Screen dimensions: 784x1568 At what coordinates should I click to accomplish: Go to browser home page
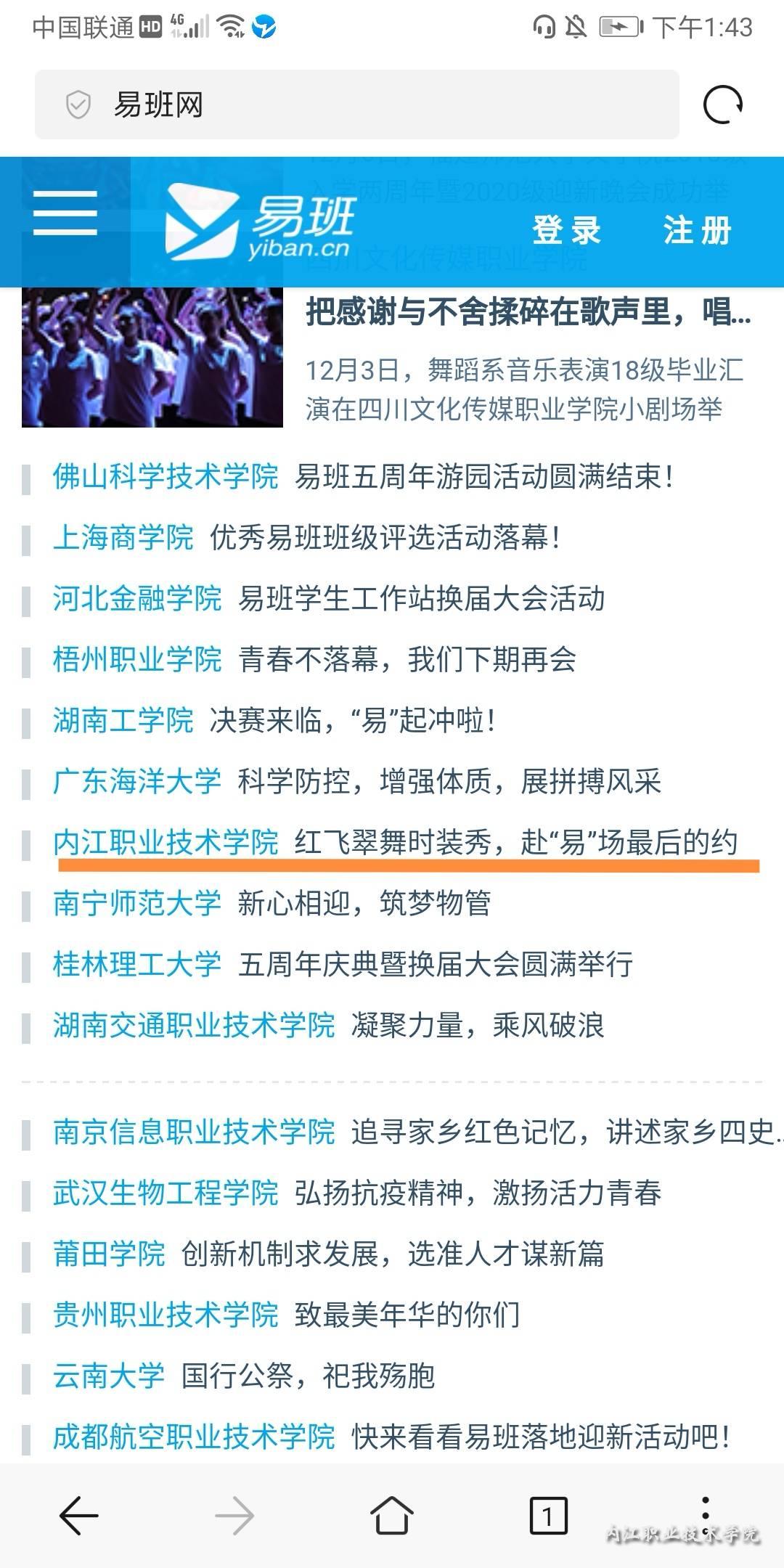point(392,1516)
